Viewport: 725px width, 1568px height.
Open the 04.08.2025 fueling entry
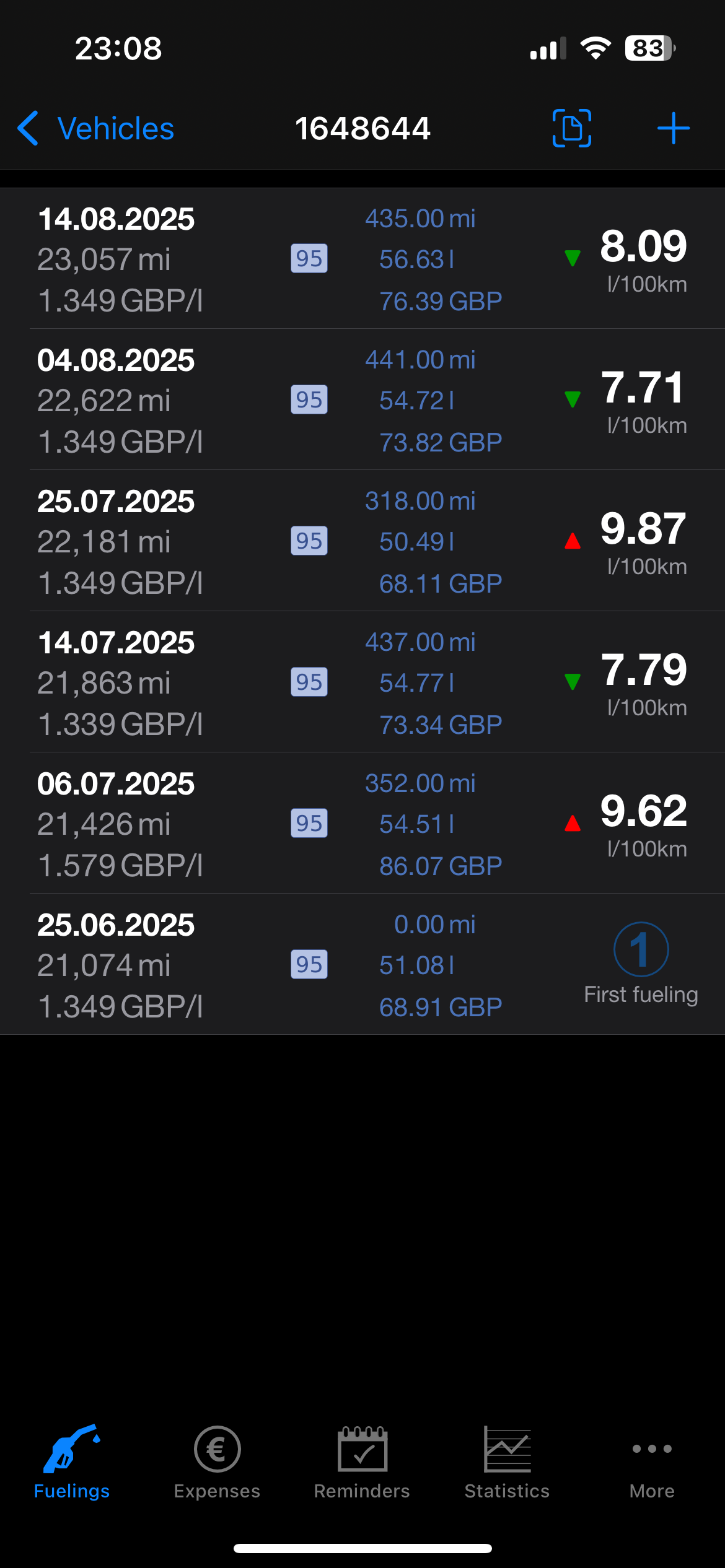[x=362, y=400]
